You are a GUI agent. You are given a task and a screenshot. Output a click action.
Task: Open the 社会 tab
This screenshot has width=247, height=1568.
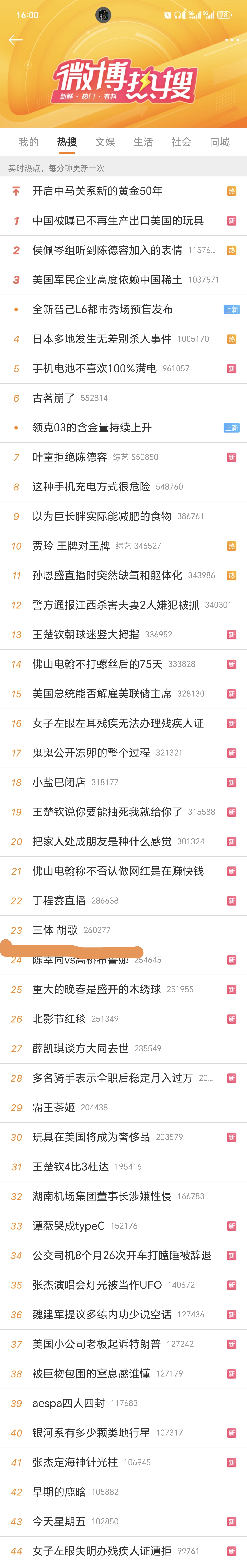tap(181, 142)
